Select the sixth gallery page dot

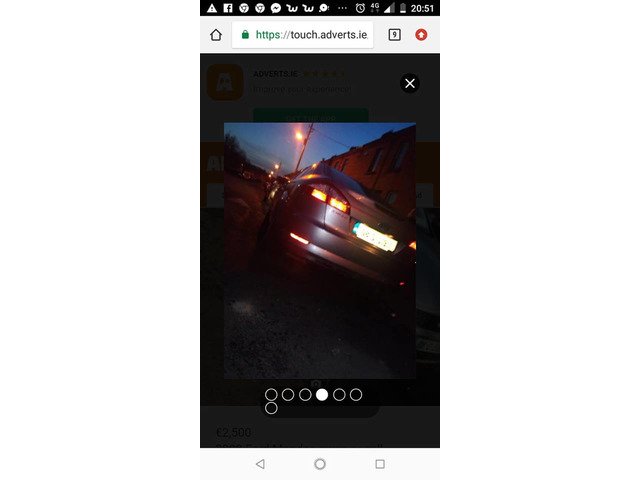point(356,395)
